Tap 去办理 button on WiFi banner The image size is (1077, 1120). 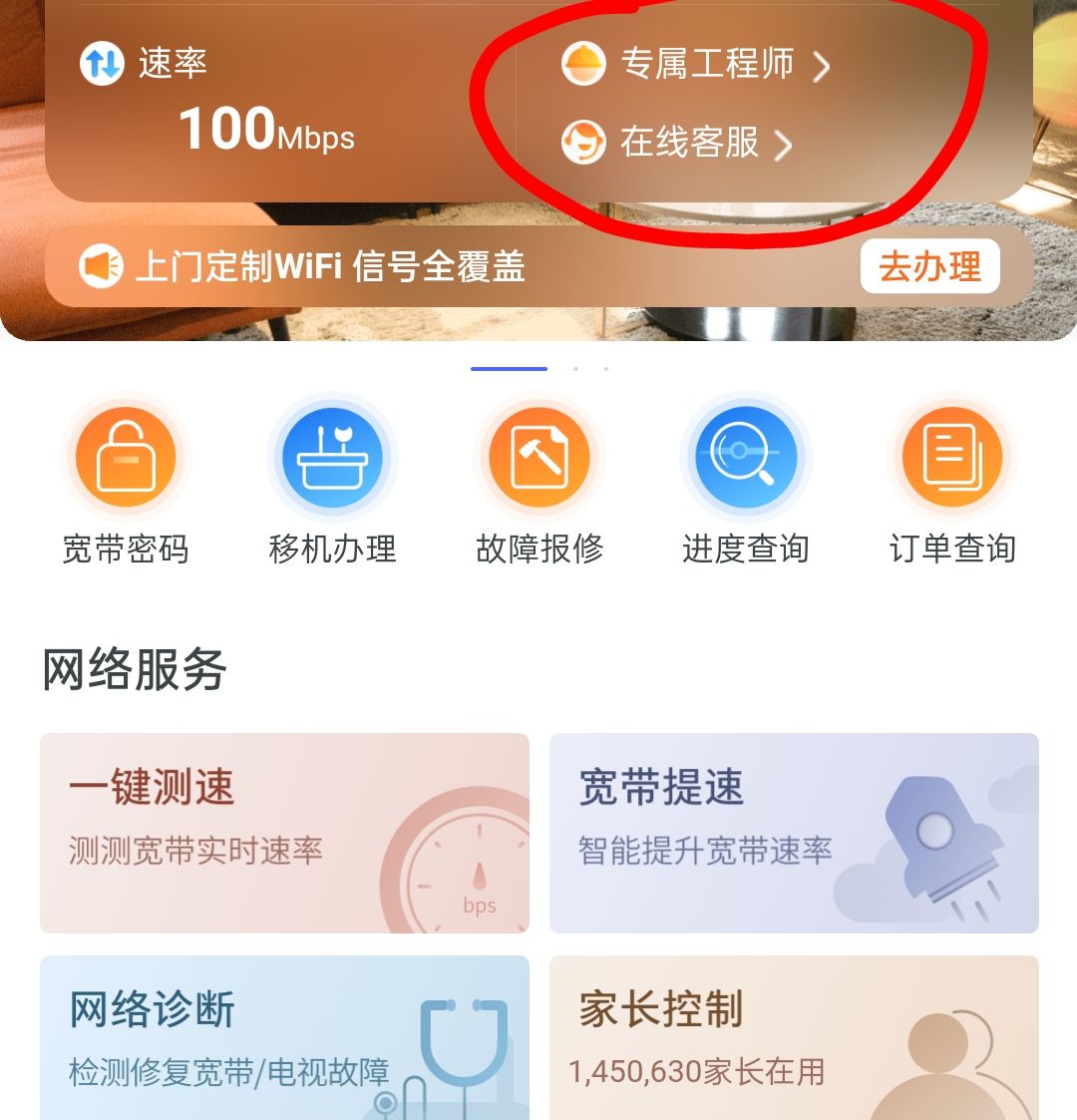click(929, 266)
